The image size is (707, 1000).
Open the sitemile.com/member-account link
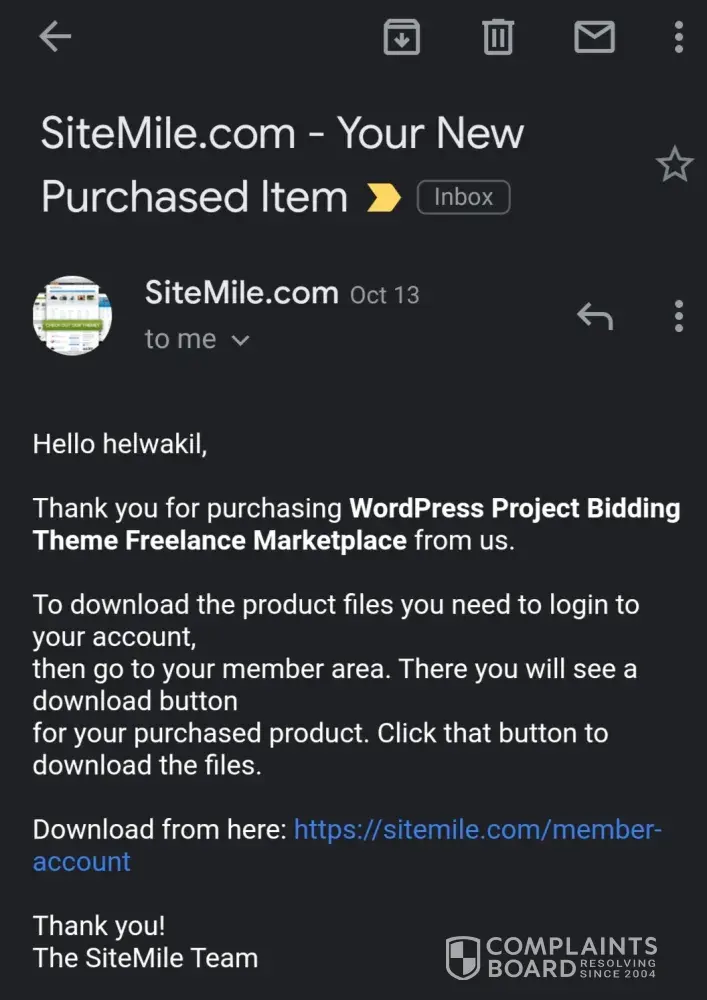click(477, 830)
